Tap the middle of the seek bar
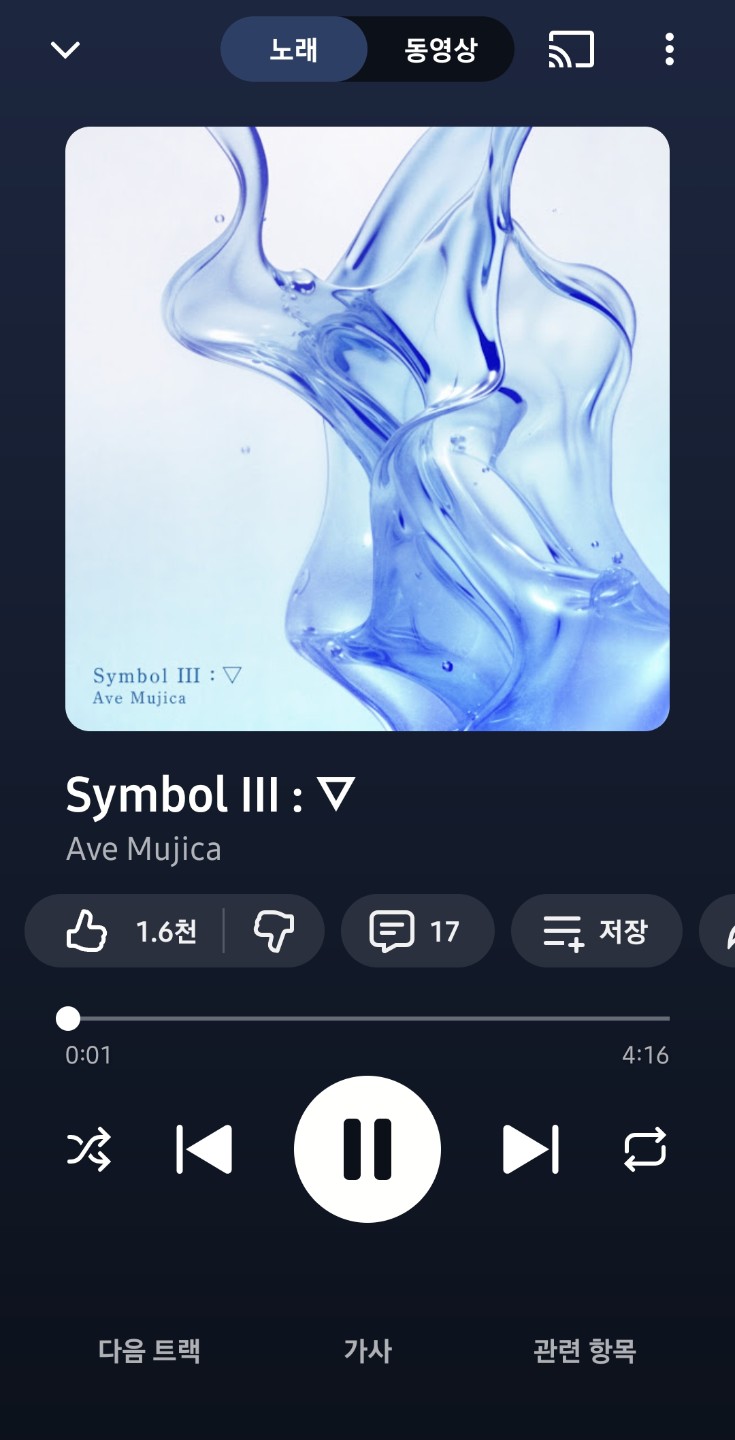Viewport: 735px width, 1440px height. pos(368,1018)
